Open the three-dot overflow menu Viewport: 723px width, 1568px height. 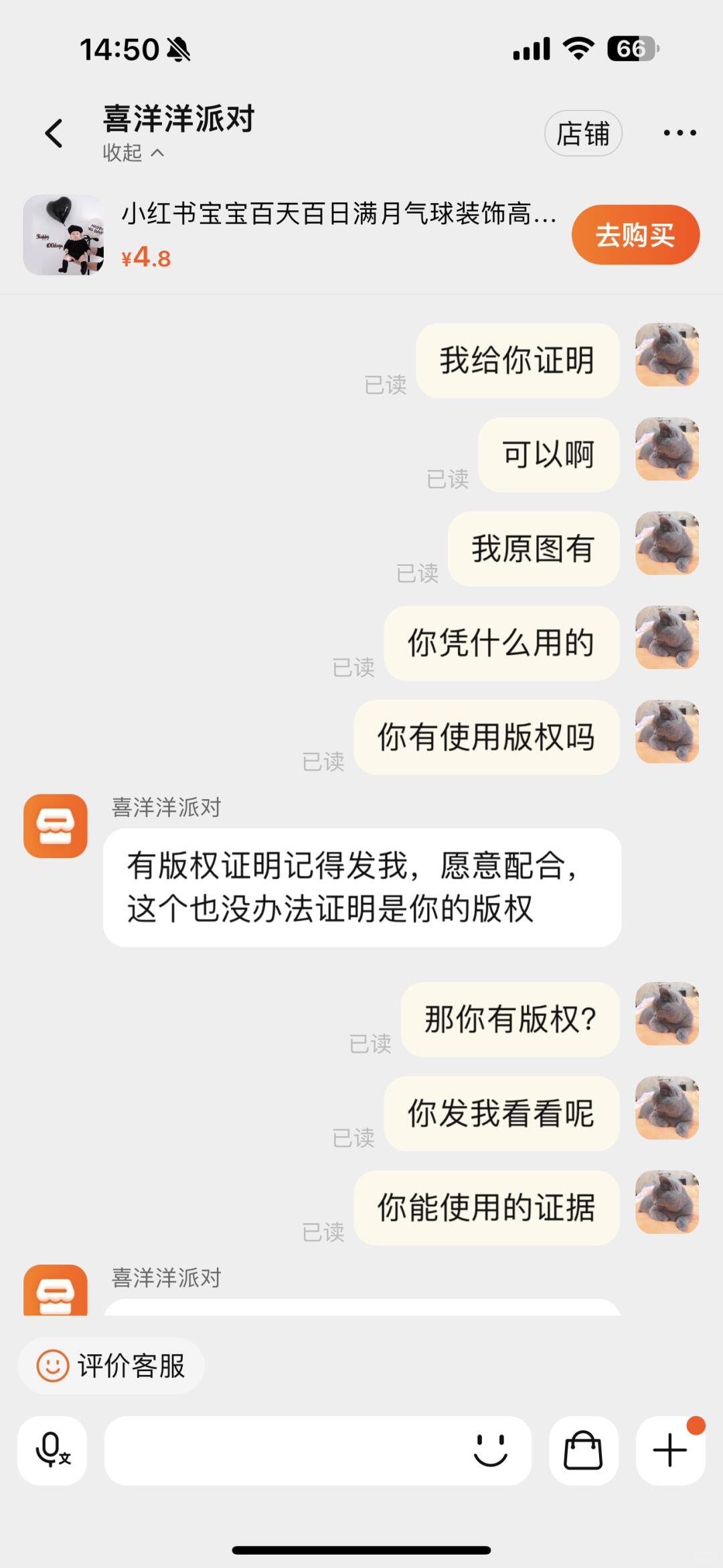[679, 133]
